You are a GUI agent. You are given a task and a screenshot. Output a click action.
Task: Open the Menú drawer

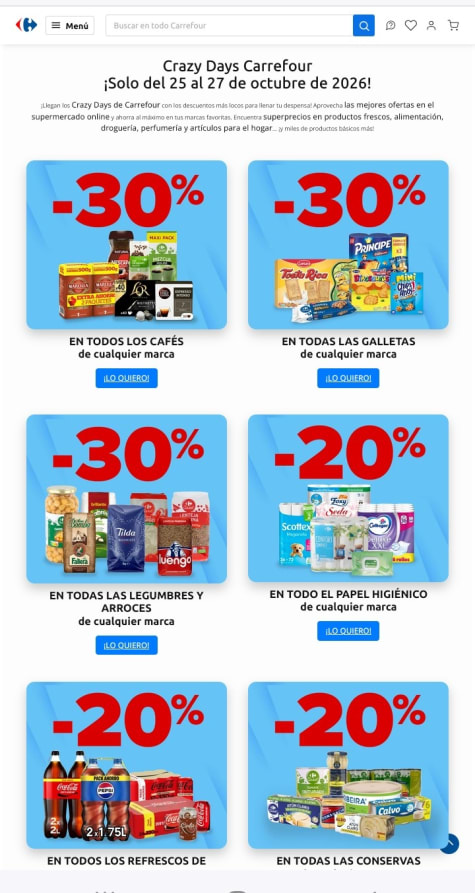70,26
